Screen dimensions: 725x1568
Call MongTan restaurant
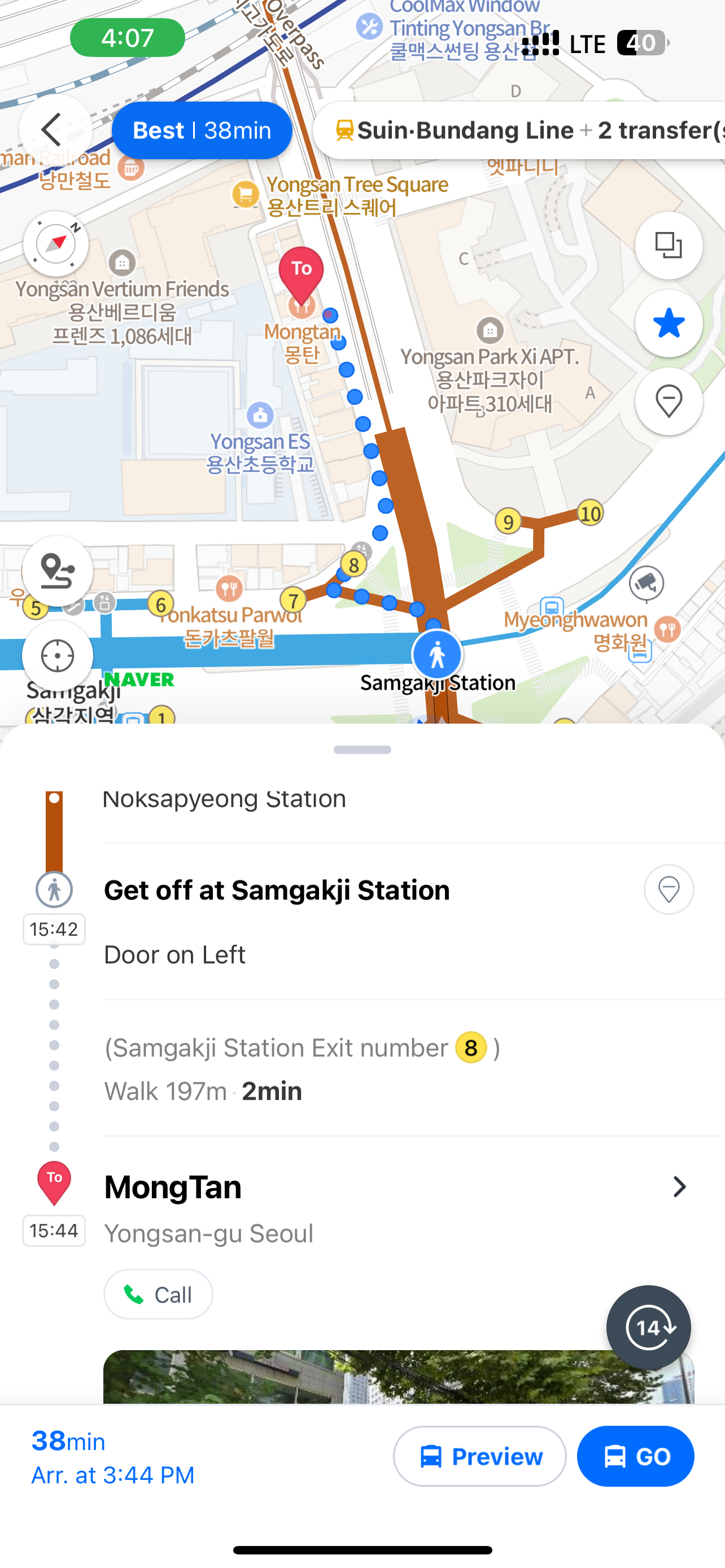click(158, 1294)
